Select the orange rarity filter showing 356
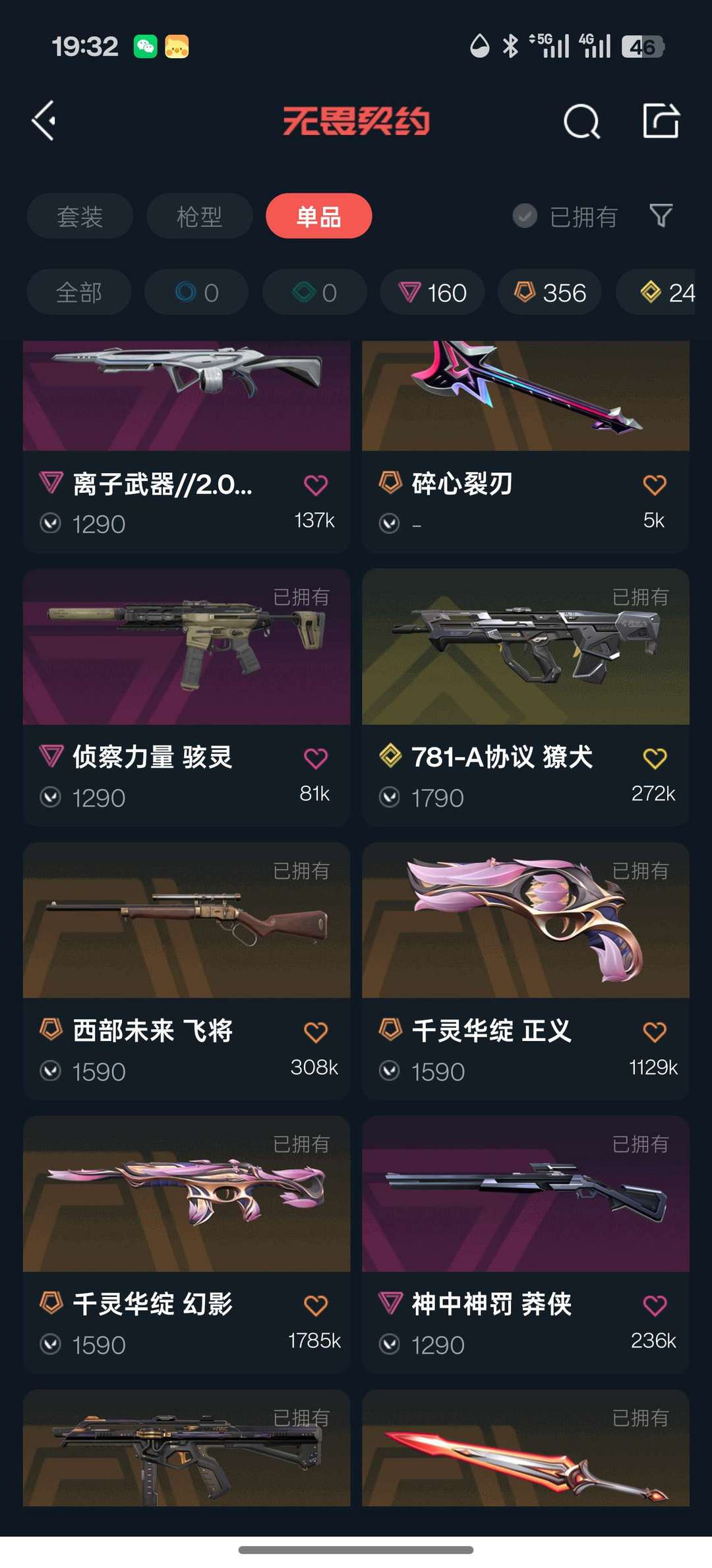Viewport: 712px width, 1568px height. coord(549,292)
